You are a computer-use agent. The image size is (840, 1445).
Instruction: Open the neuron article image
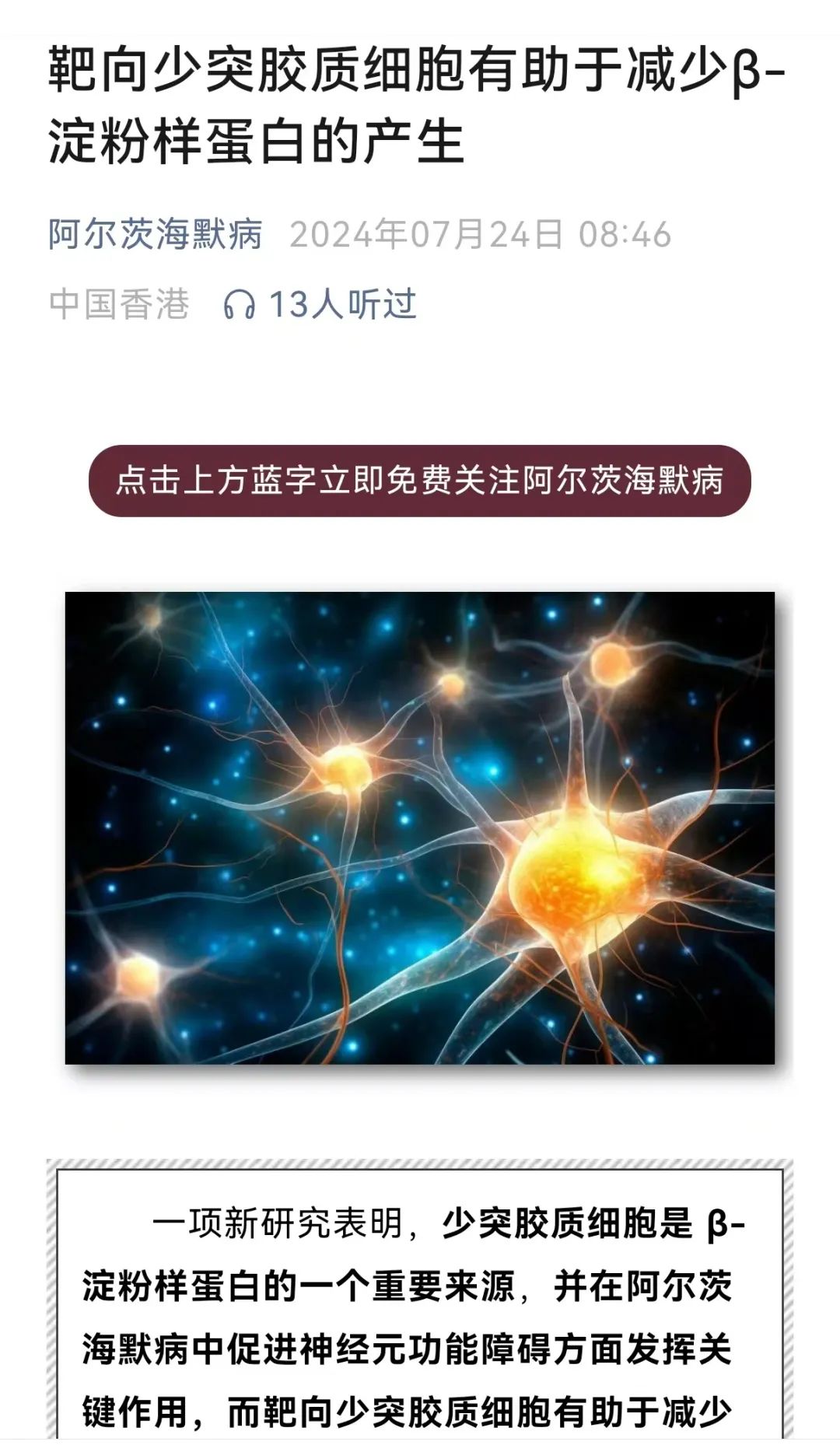pos(420,827)
